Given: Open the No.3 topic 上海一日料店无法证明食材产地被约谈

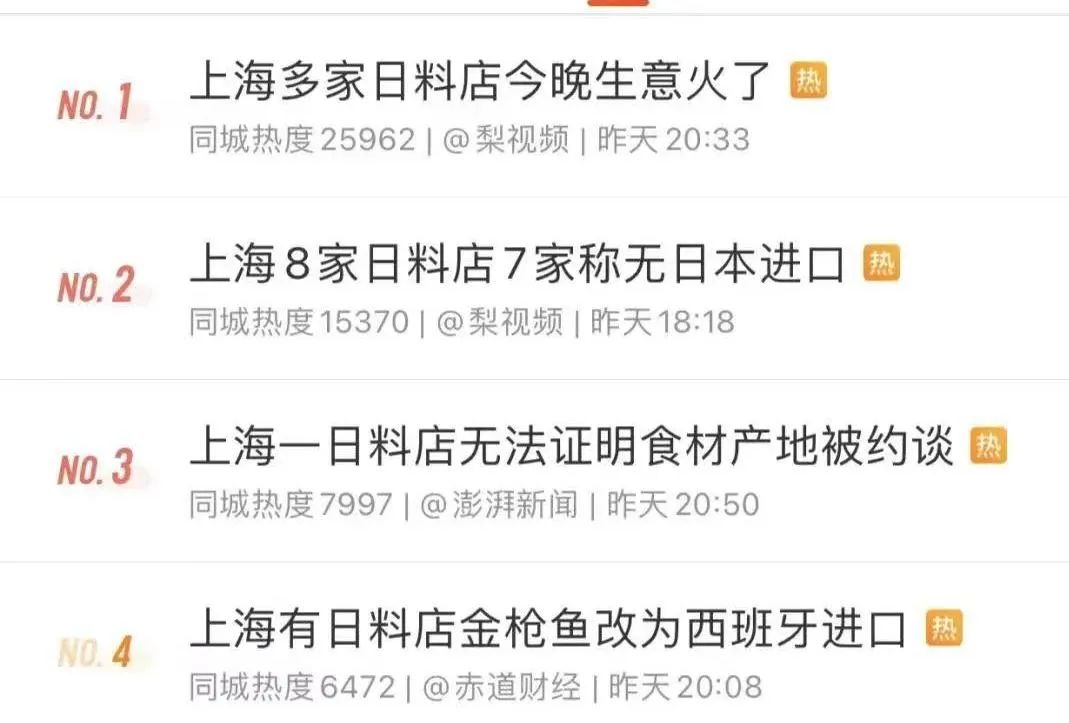Looking at the screenshot, I should 571,447.
